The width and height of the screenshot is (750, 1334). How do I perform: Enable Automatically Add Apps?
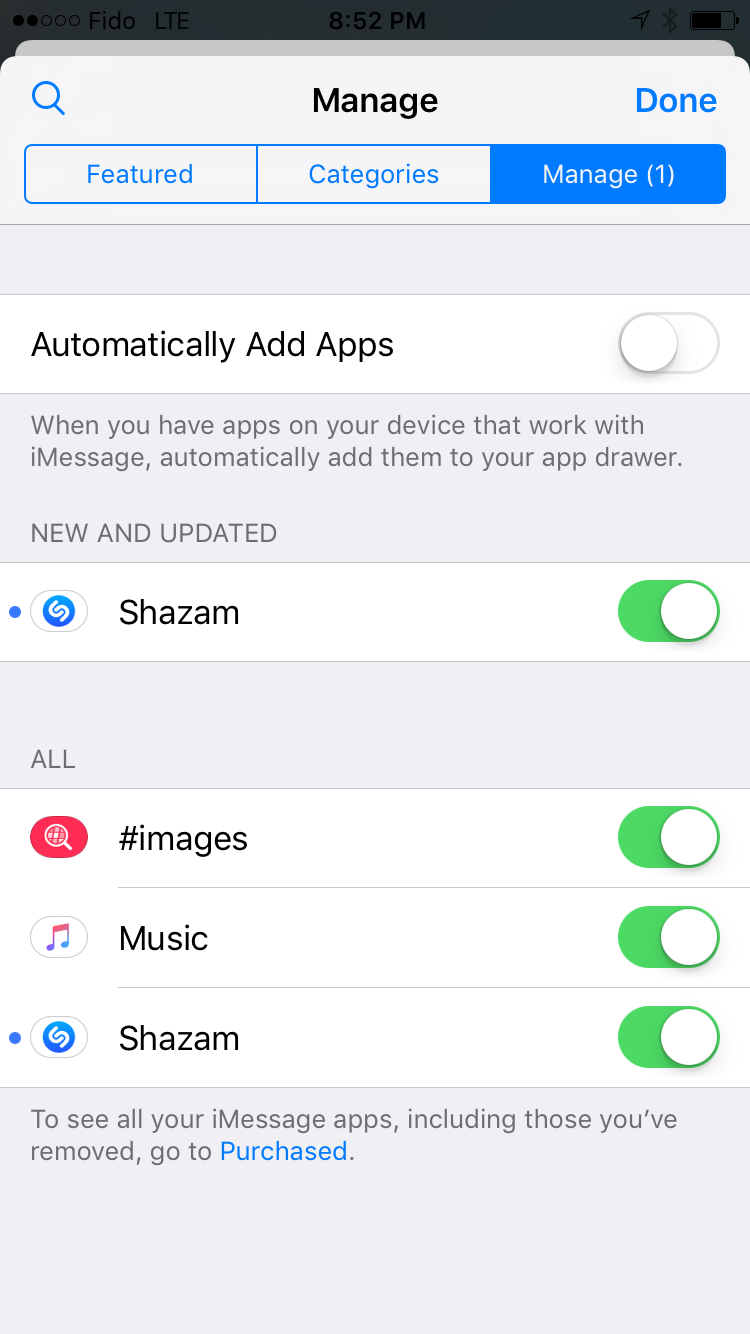pyautogui.click(x=668, y=344)
